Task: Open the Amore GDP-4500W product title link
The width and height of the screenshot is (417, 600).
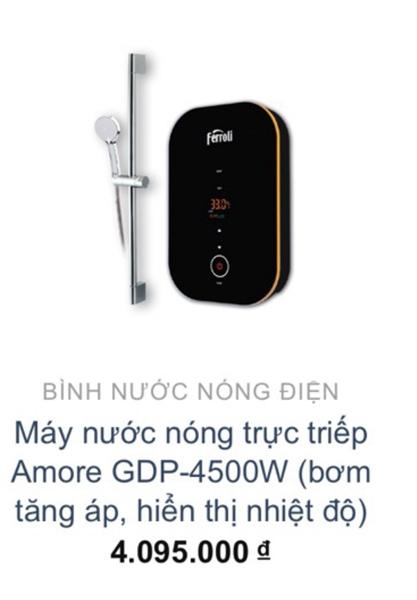Action: point(191,472)
